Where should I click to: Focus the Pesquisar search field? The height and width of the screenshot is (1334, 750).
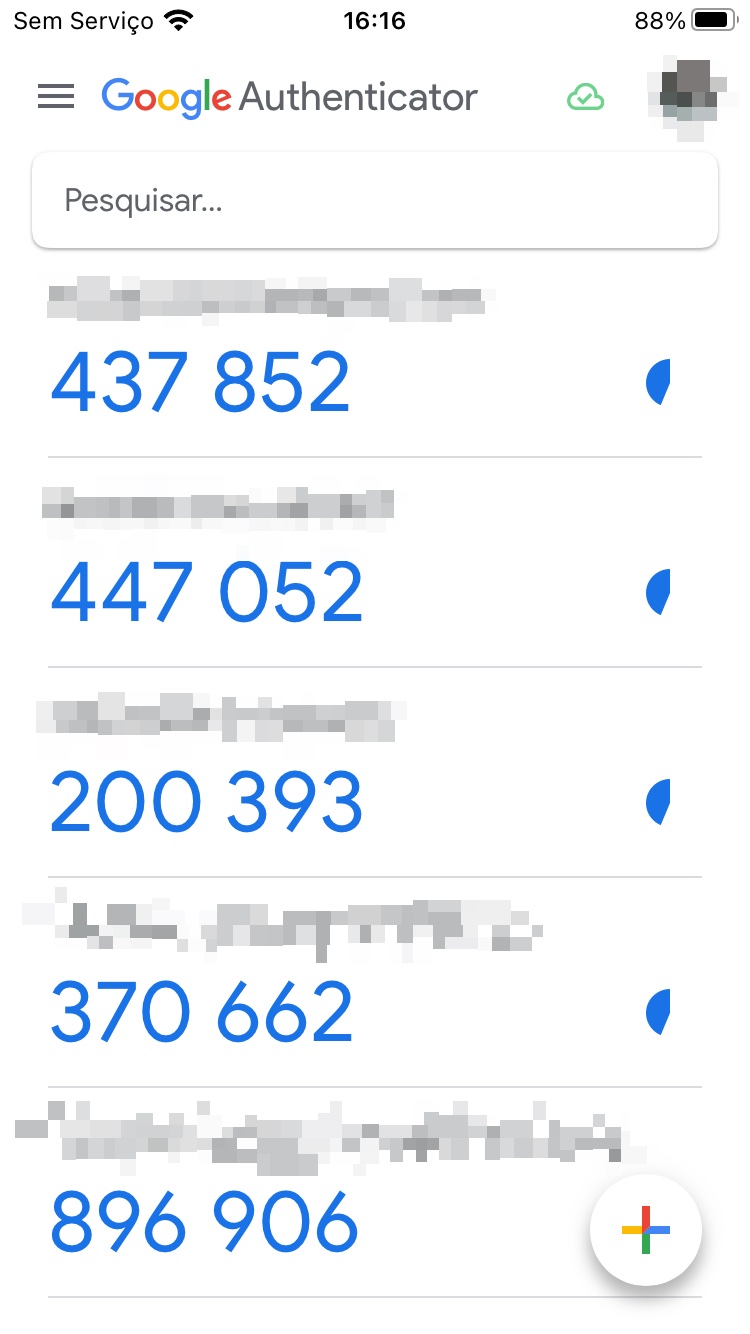[375, 200]
